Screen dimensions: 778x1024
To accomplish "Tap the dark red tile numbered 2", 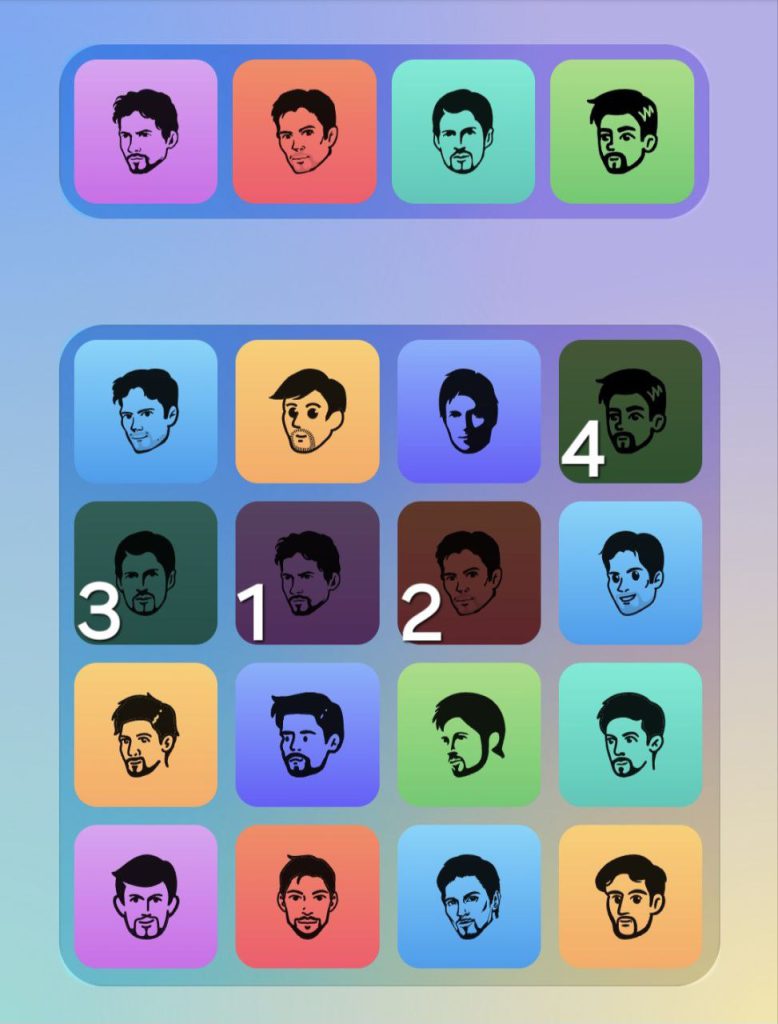I will click(x=469, y=573).
